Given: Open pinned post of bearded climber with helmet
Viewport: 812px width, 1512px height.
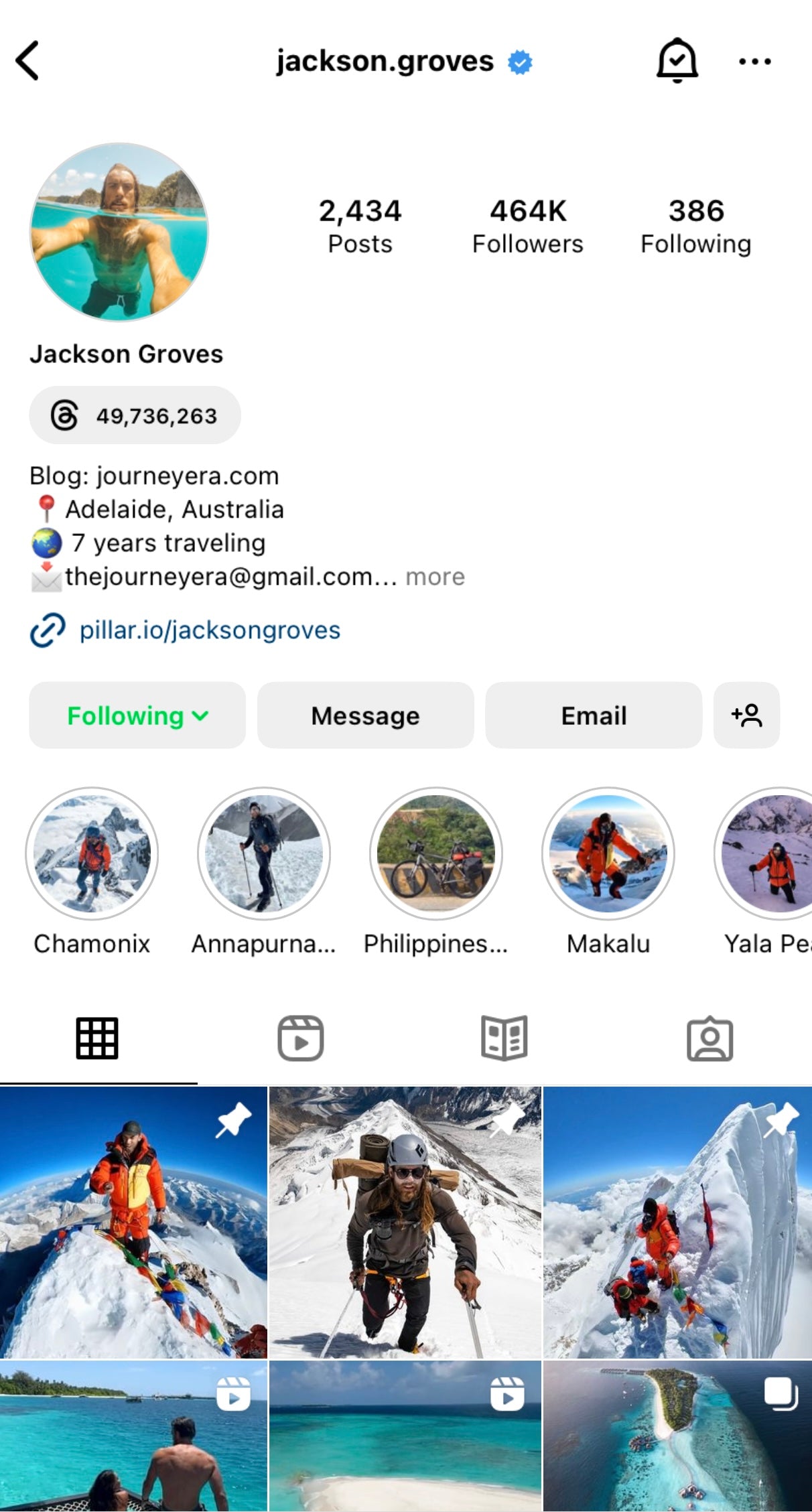Looking at the screenshot, I should (x=405, y=1222).
